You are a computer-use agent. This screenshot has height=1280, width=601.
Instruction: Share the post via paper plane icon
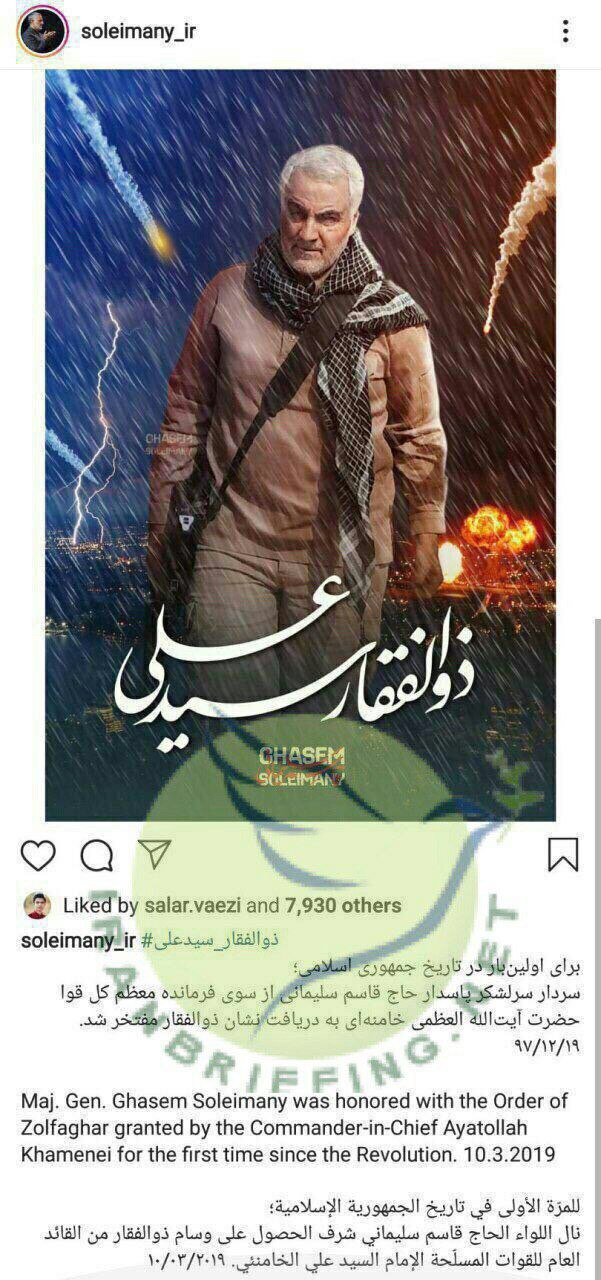click(x=154, y=853)
